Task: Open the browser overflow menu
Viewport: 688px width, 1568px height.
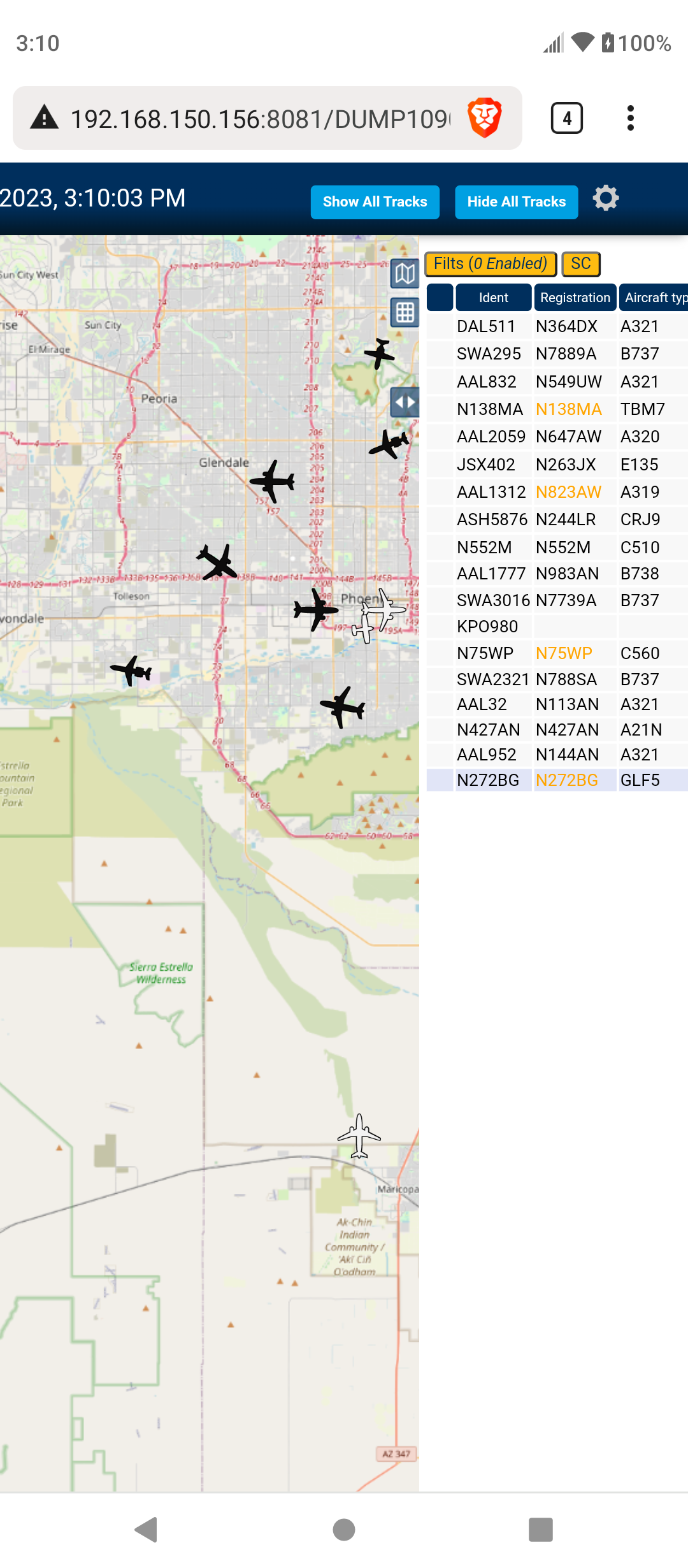Action: pos(630,118)
